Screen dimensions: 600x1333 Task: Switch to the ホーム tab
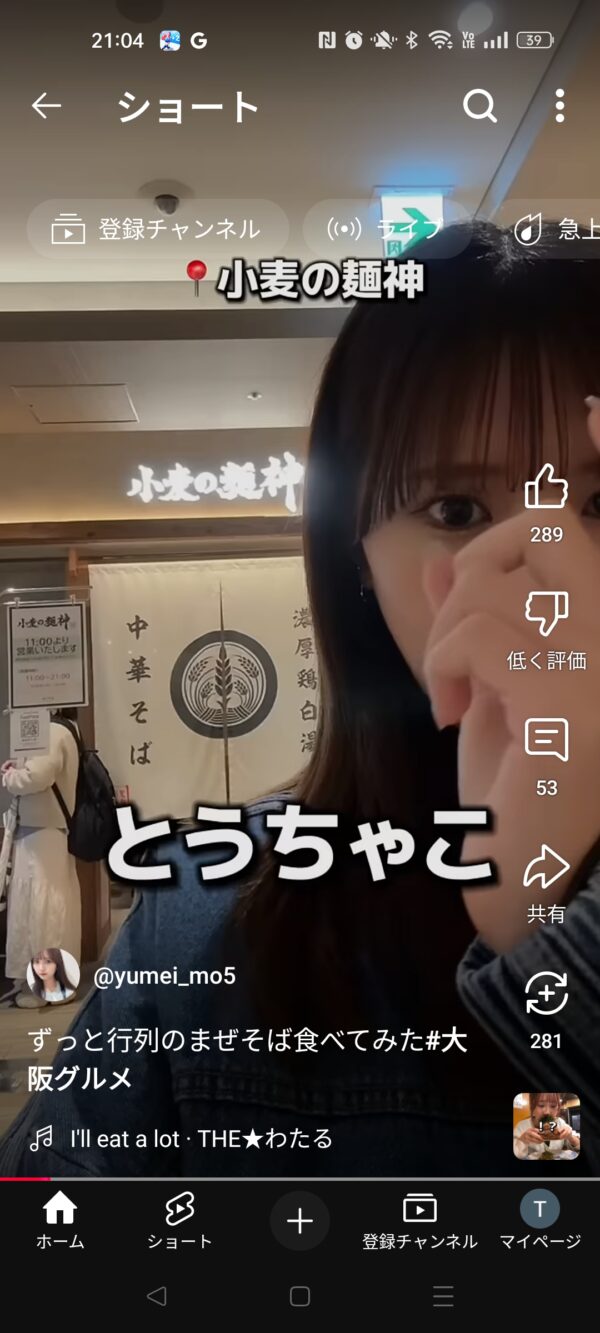(60, 1221)
